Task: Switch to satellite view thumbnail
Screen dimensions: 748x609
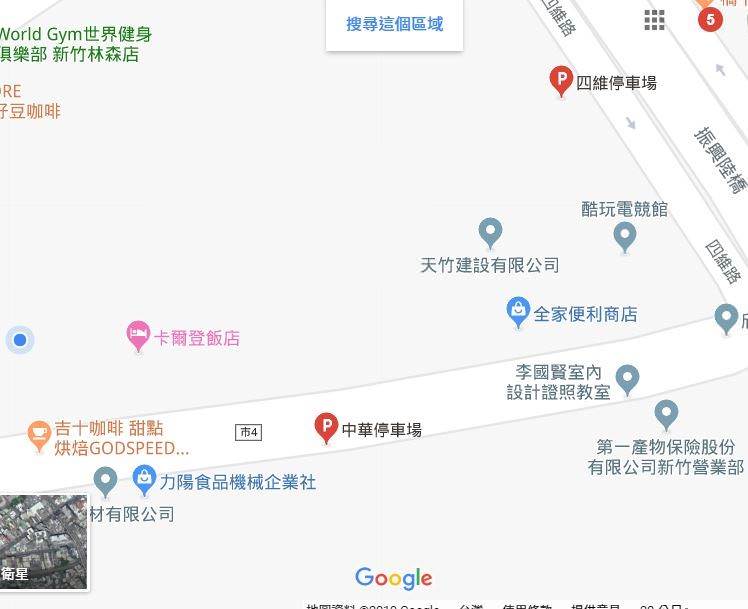Action: pos(43,541)
